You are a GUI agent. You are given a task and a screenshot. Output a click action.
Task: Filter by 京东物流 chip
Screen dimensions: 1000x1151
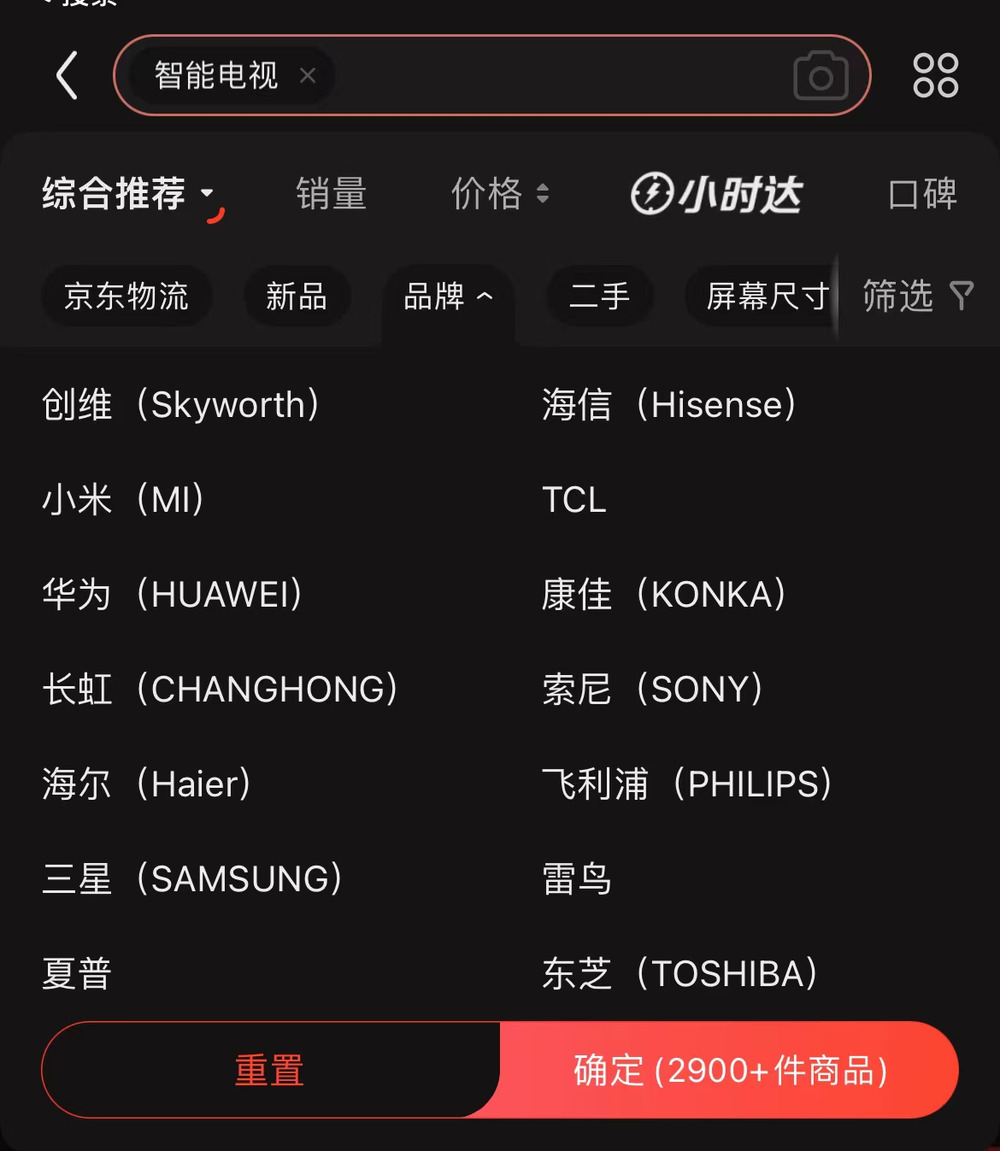point(126,296)
